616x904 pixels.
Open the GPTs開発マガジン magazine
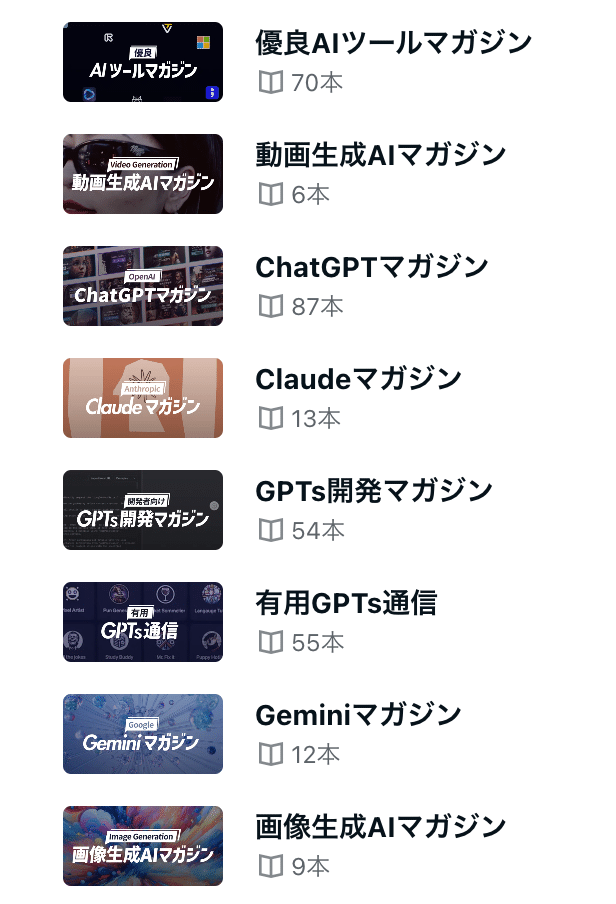pyautogui.click(x=374, y=491)
